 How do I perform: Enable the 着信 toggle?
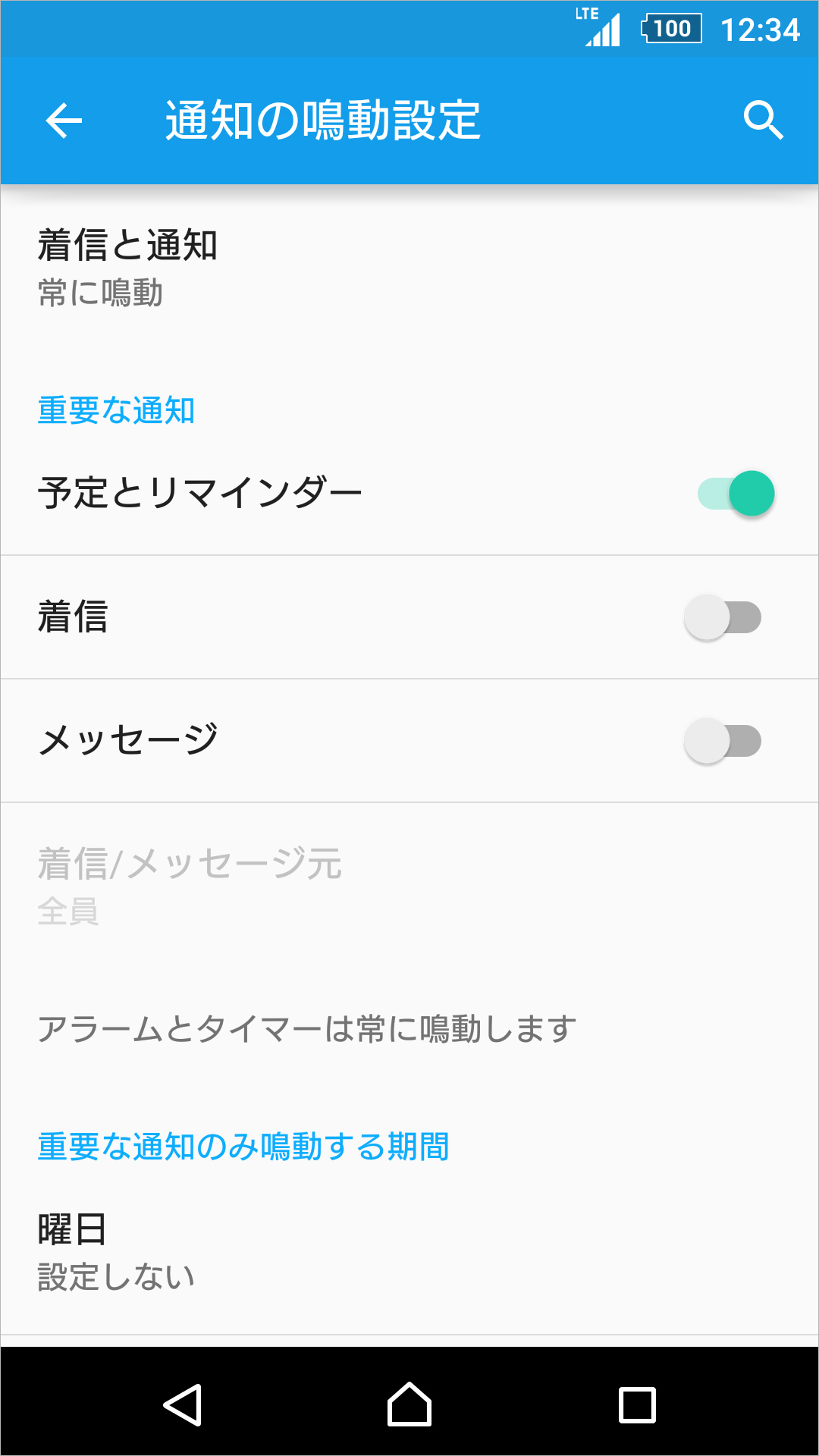[722, 617]
